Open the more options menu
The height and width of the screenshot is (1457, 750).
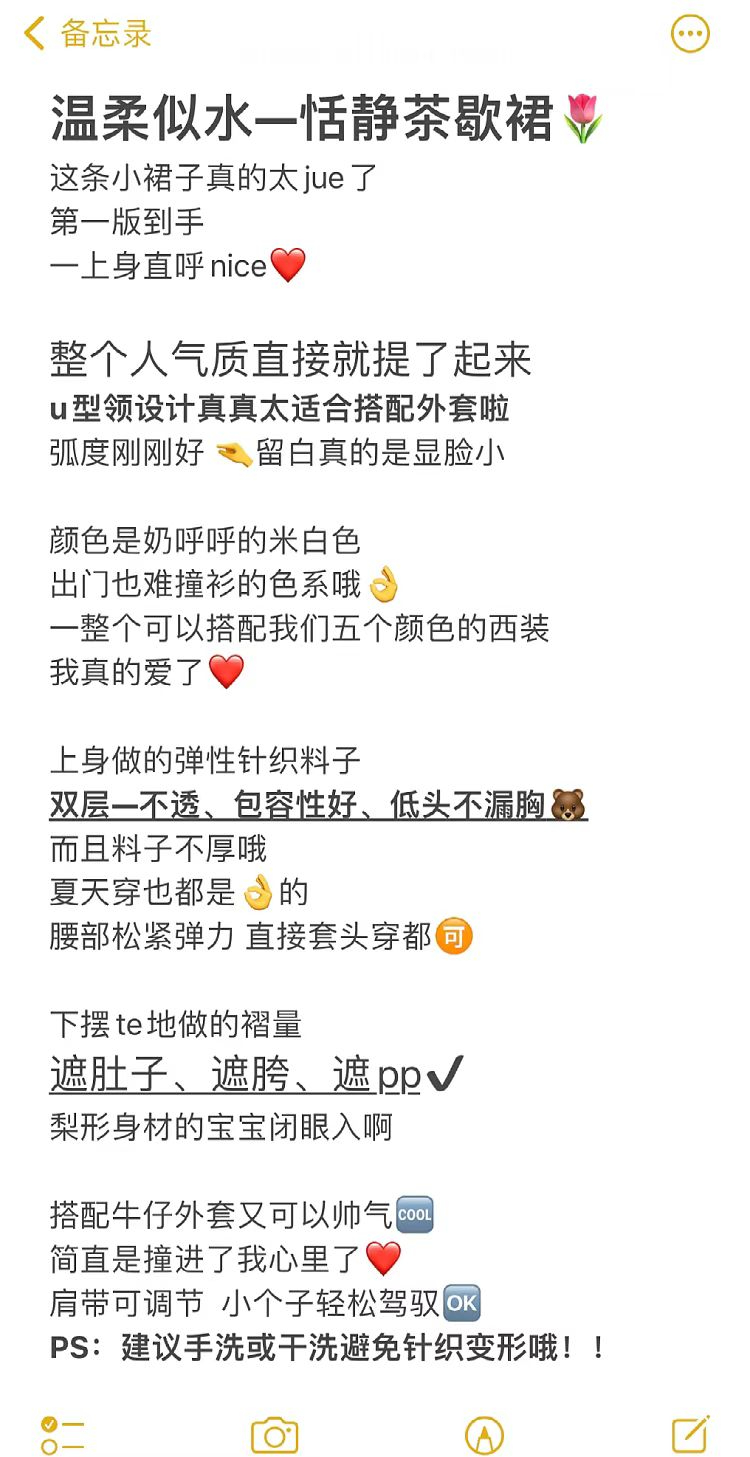tap(690, 34)
